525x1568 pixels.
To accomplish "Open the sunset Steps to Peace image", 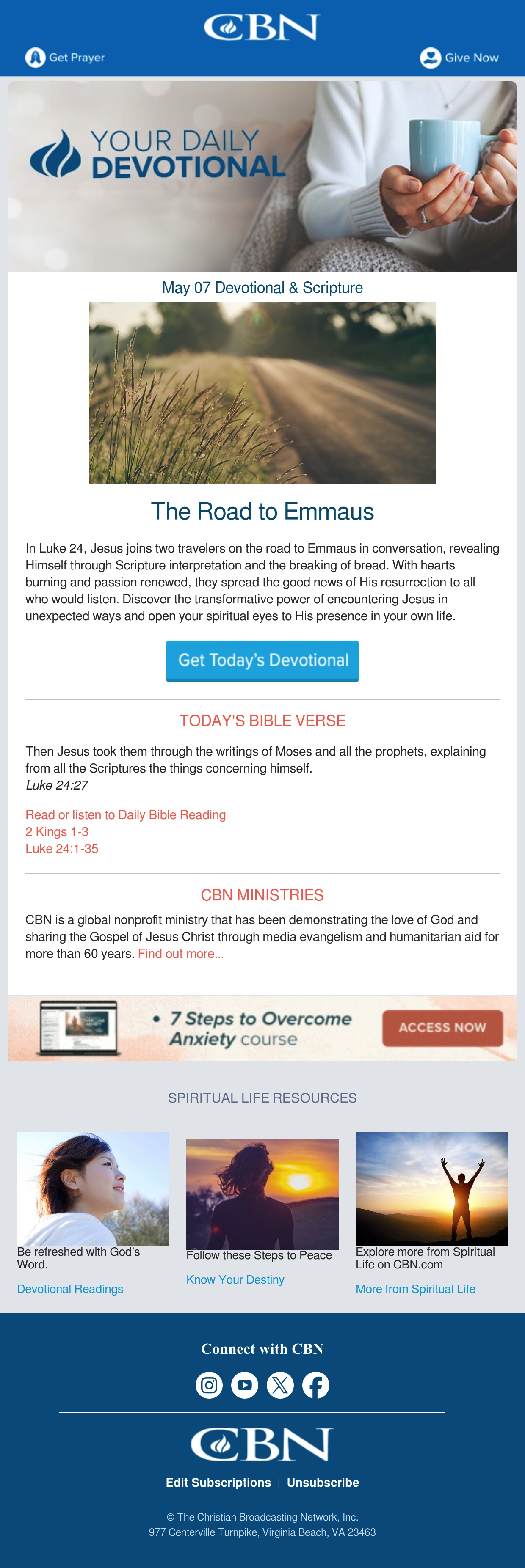I will coord(262,1194).
